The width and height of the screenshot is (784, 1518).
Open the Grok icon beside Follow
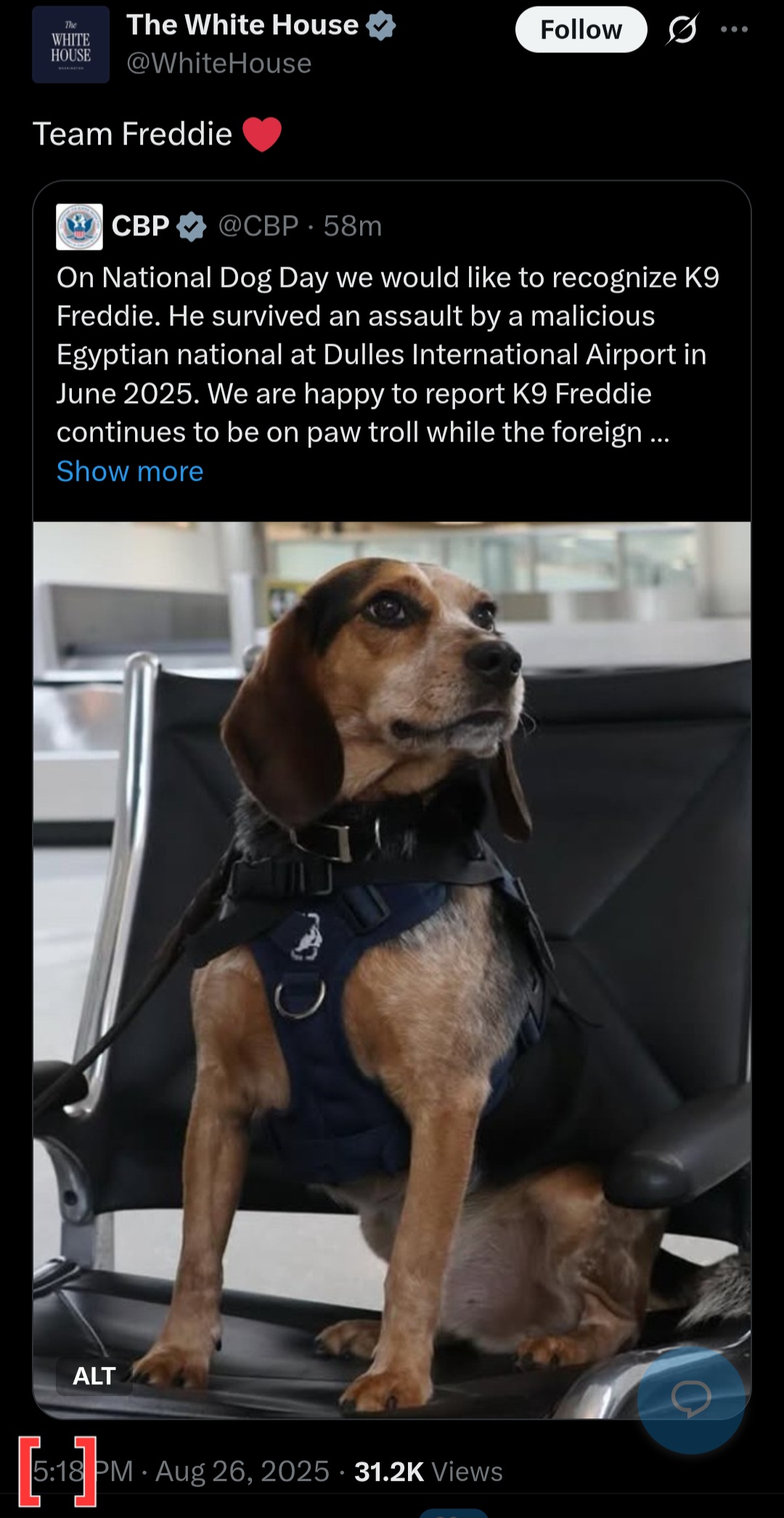tap(682, 30)
